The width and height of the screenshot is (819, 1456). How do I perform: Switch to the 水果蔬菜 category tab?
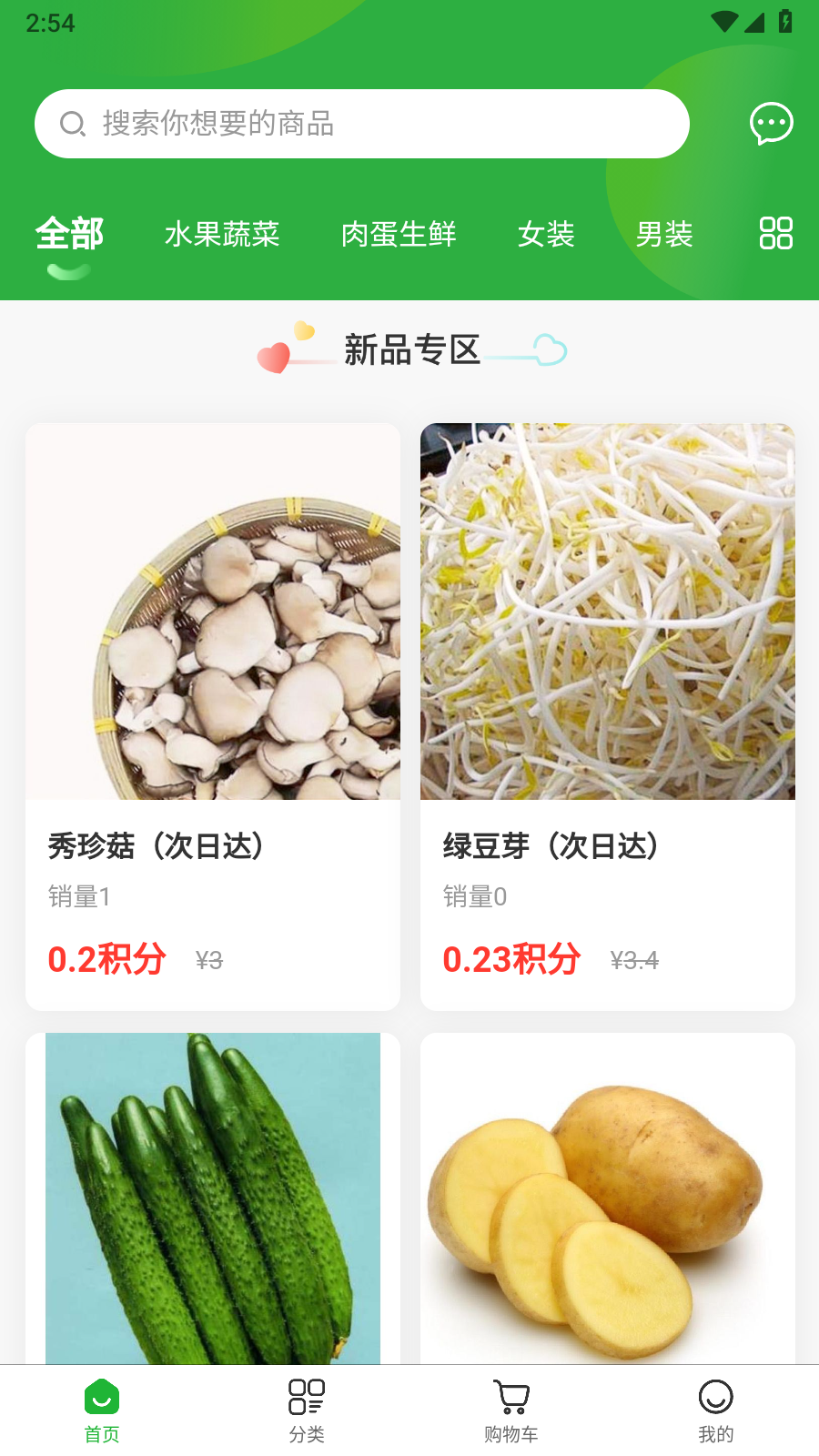pos(223,235)
